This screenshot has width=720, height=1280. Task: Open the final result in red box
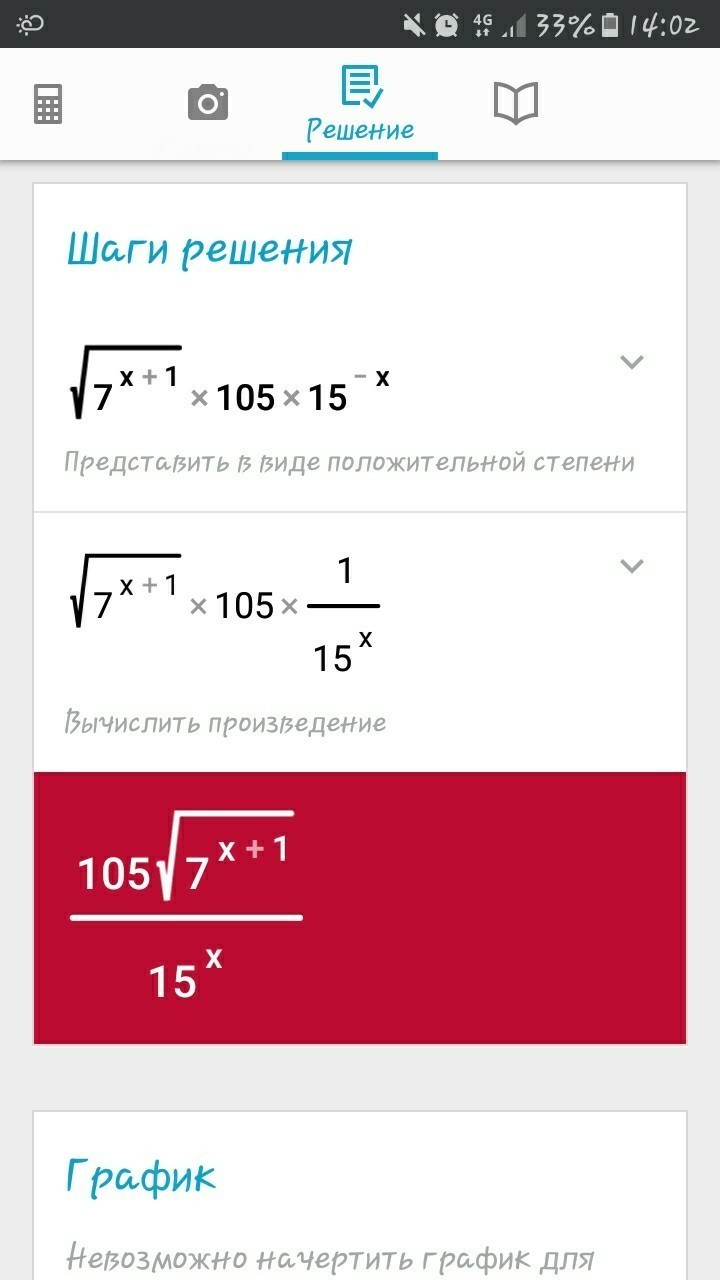(360, 908)
